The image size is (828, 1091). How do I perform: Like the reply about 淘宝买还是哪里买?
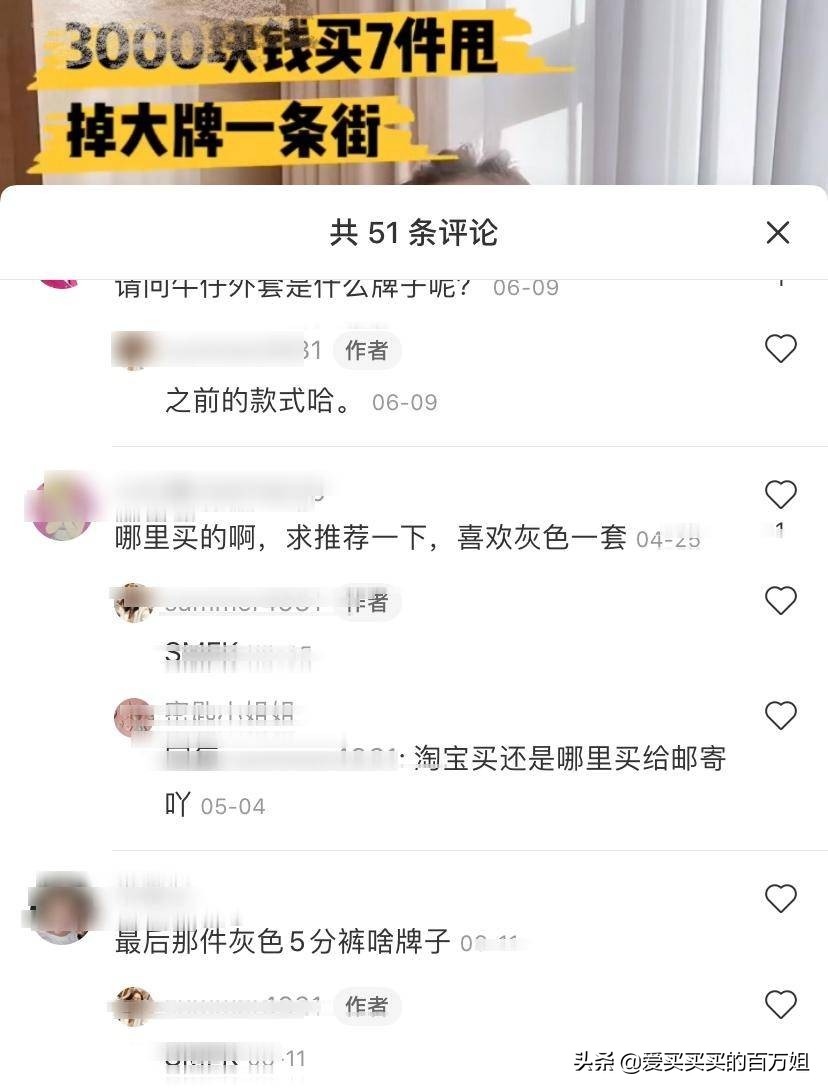click(x=781, y=715)
